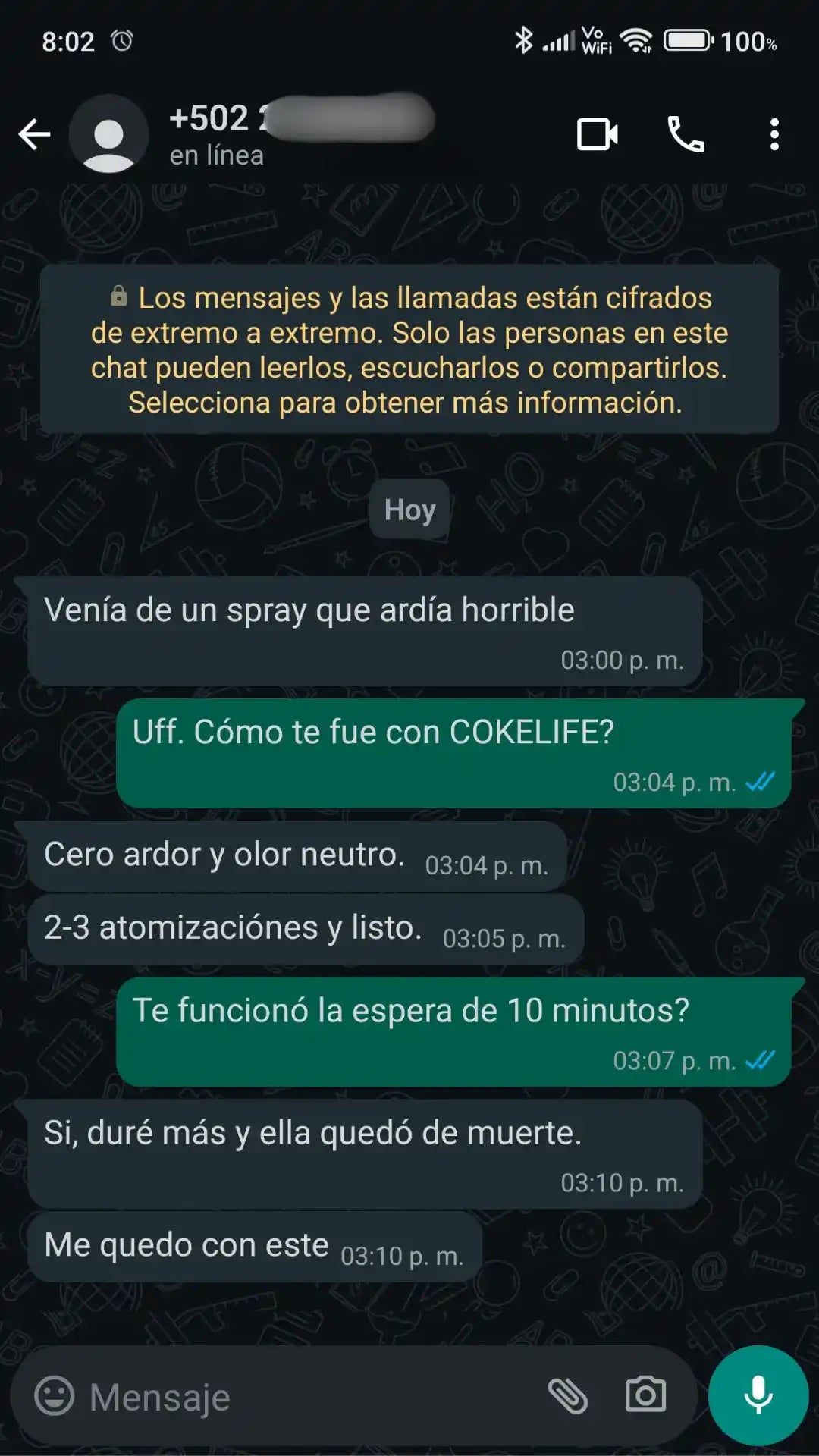Start a video call
The height and width of the screenshot is (1456, 819).
(597, 135)
